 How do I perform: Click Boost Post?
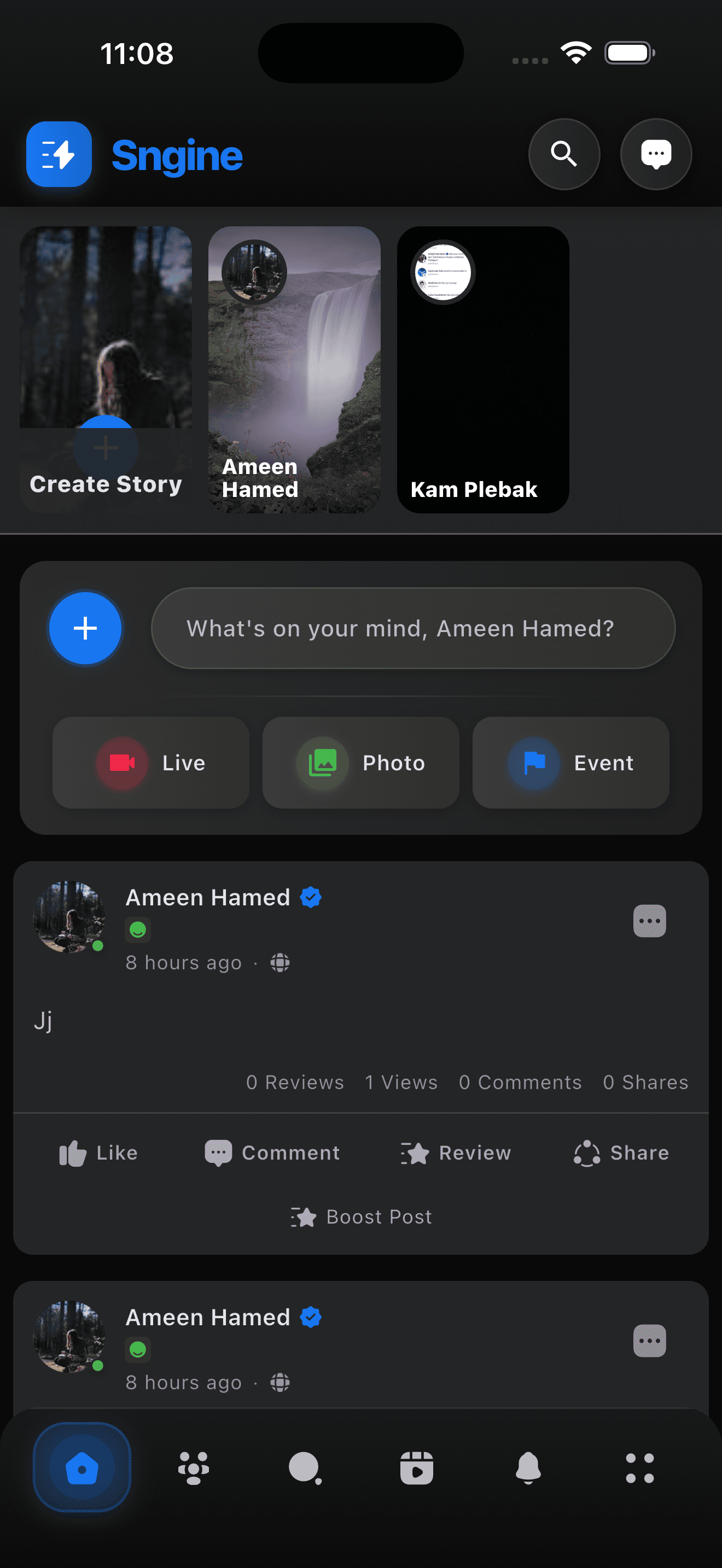(360, 1217)
